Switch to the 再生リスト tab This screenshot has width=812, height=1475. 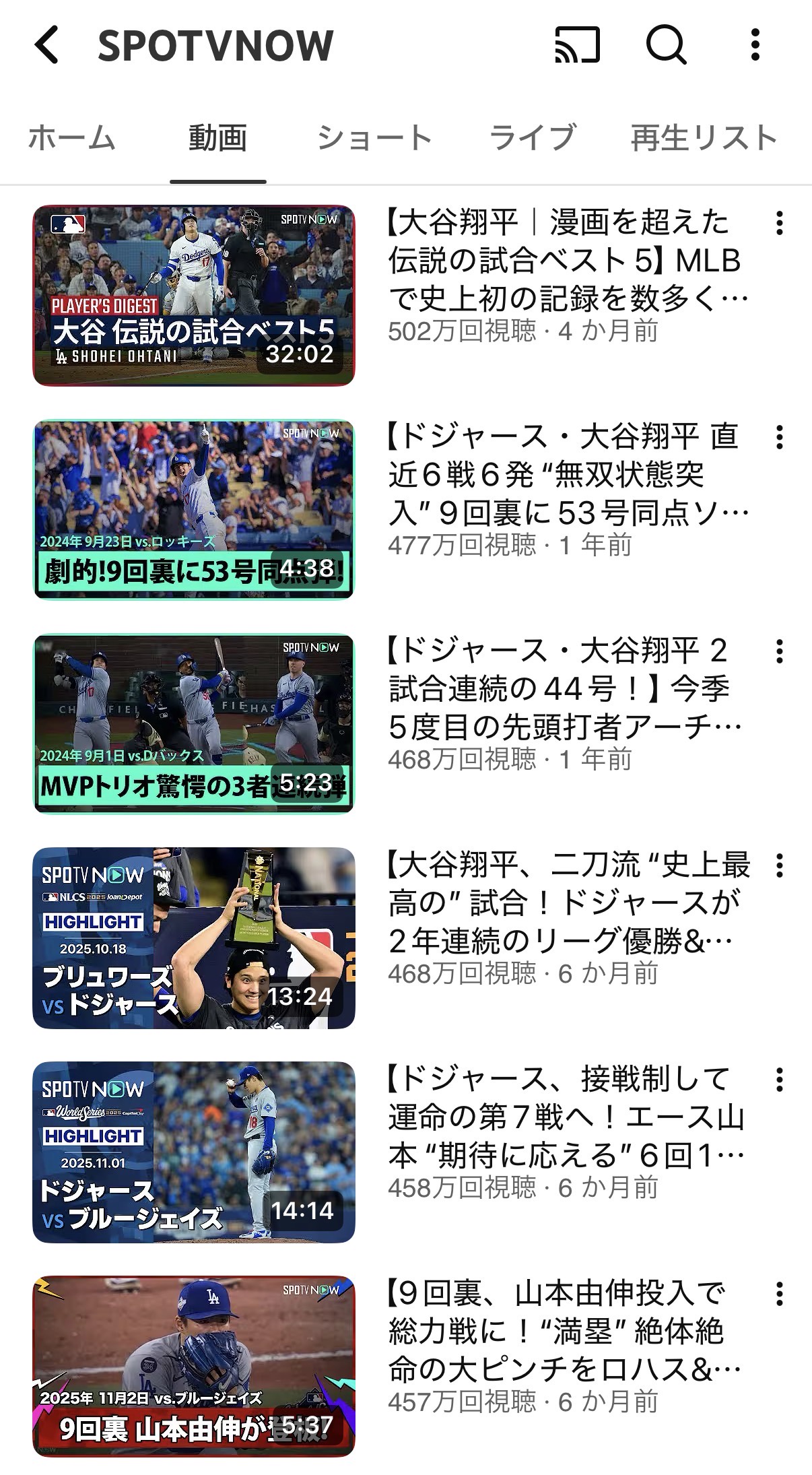click(x=704, y=138)
